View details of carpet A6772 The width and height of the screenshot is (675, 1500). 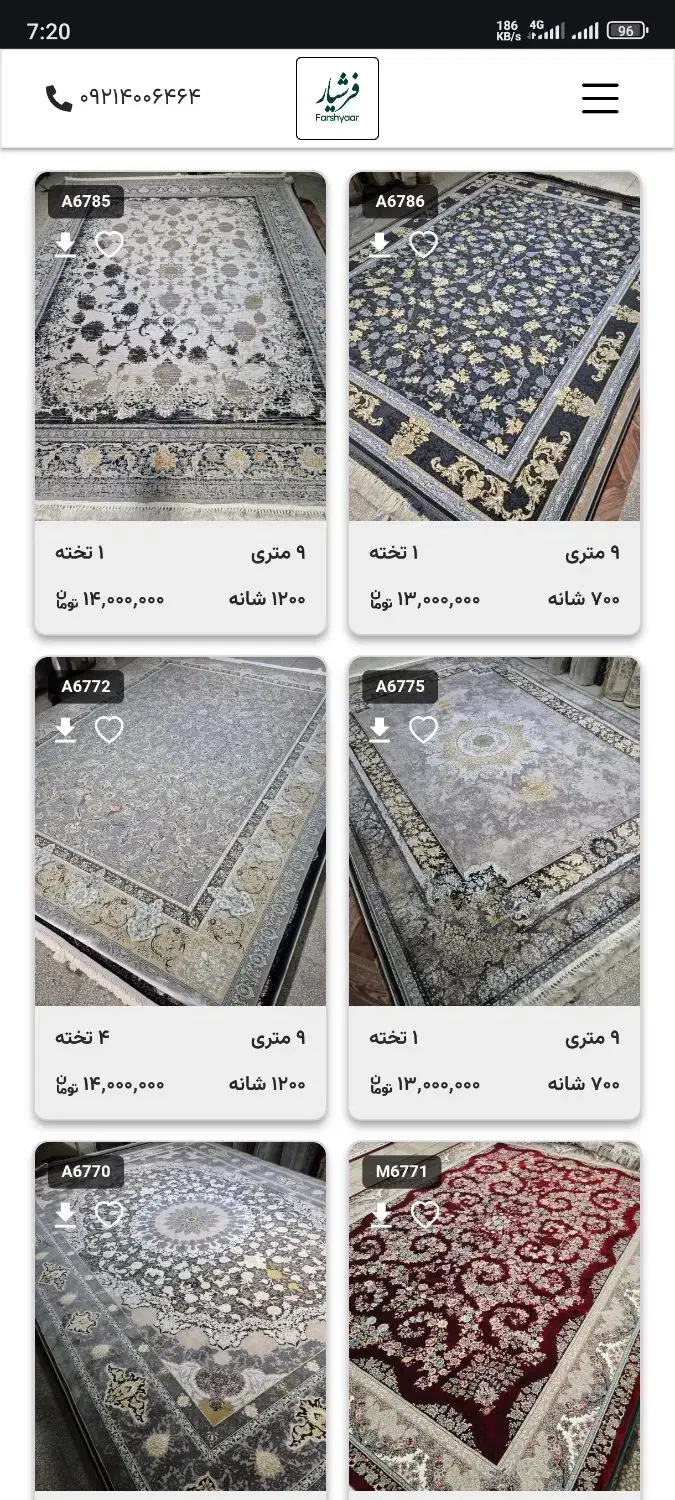180,880
